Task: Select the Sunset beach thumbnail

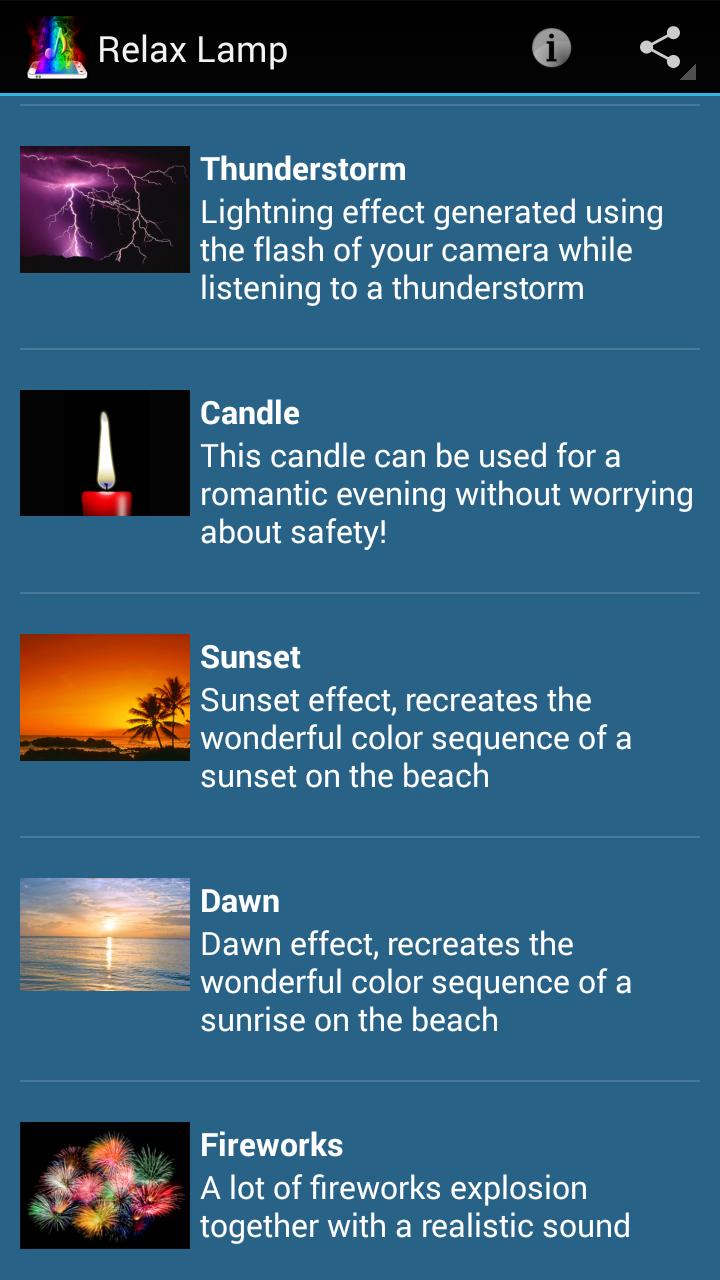Action: [x=104, y=697]
